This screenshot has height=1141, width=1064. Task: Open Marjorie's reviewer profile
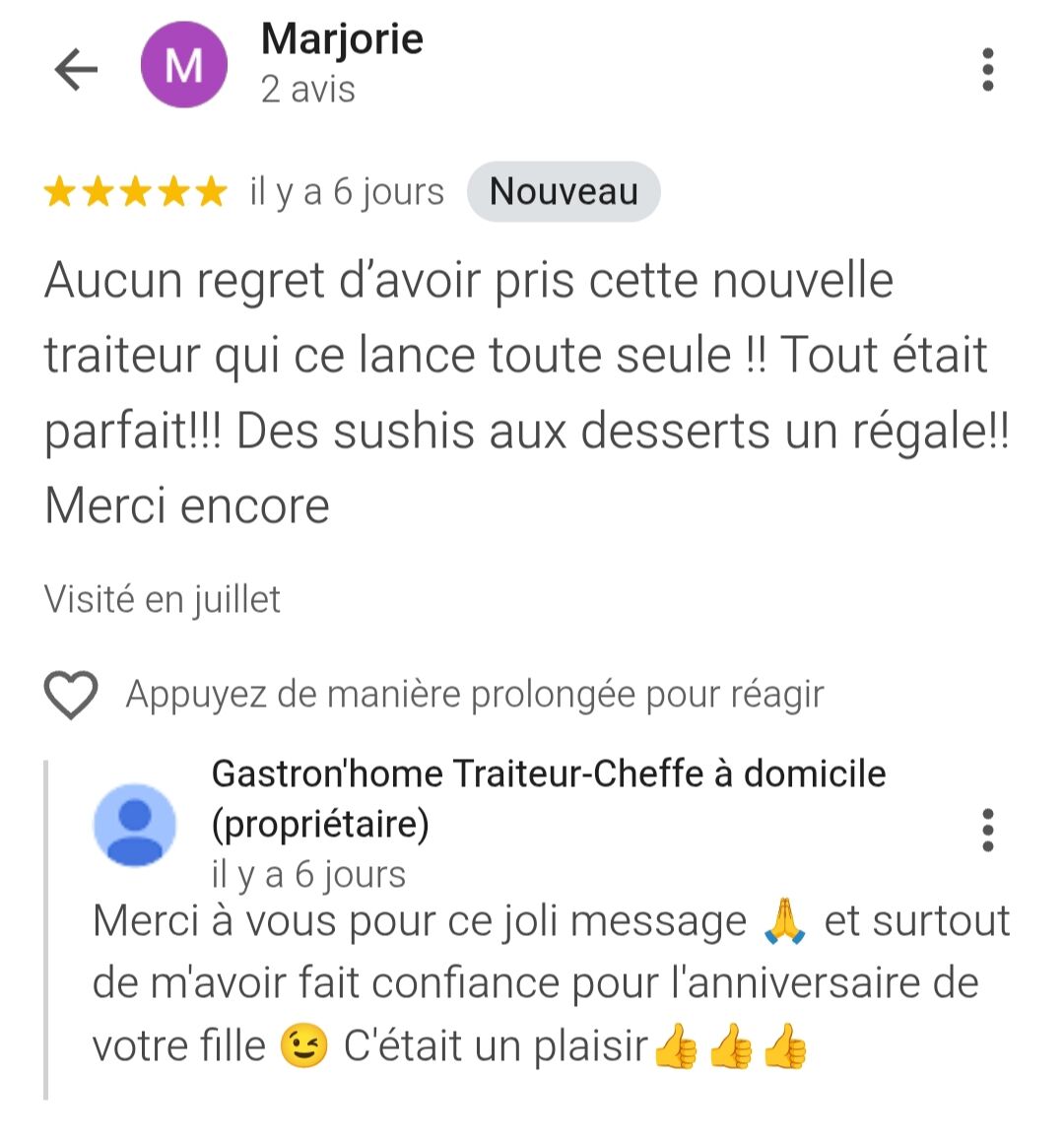click(x=341, y=40)
